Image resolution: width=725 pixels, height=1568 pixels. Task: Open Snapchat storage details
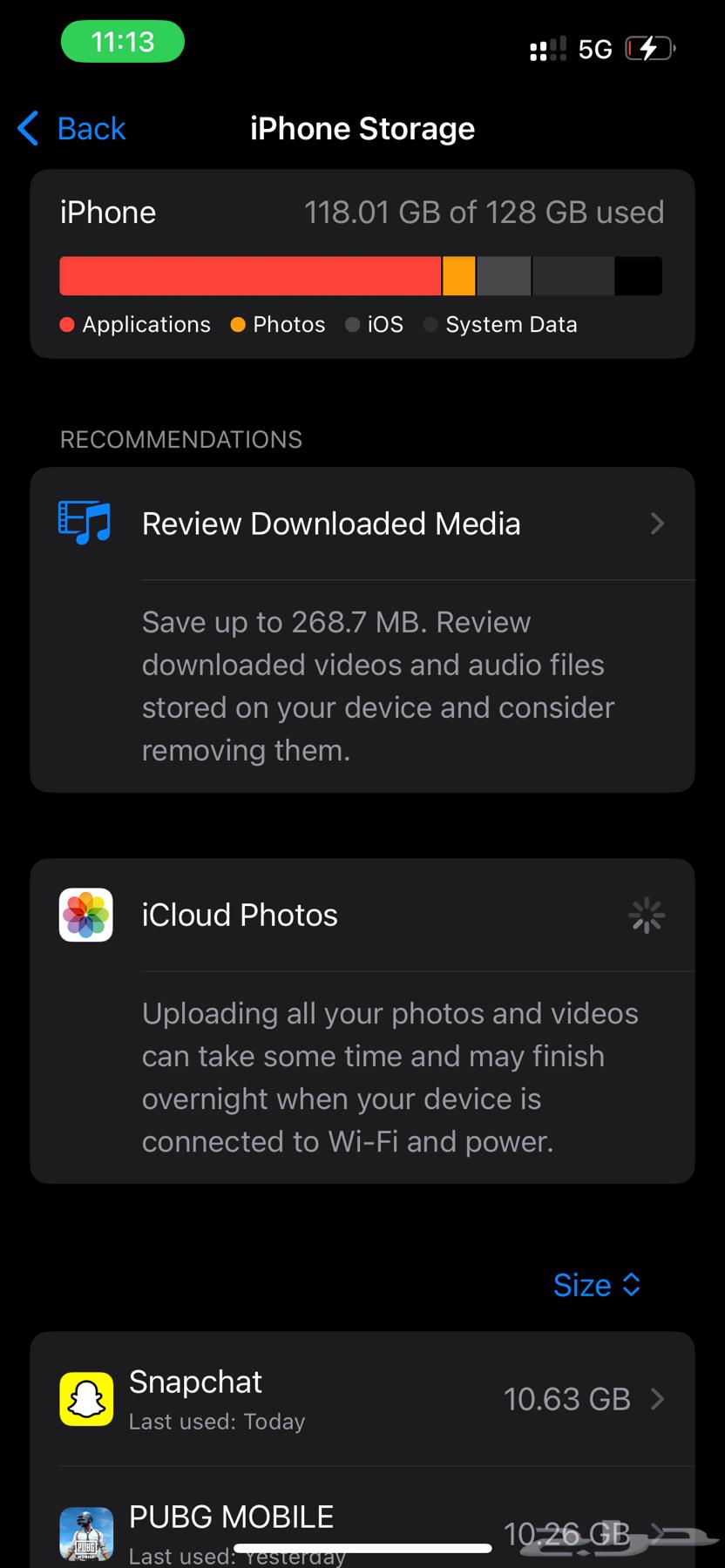pyautogui.click(x=362, y=1399)
